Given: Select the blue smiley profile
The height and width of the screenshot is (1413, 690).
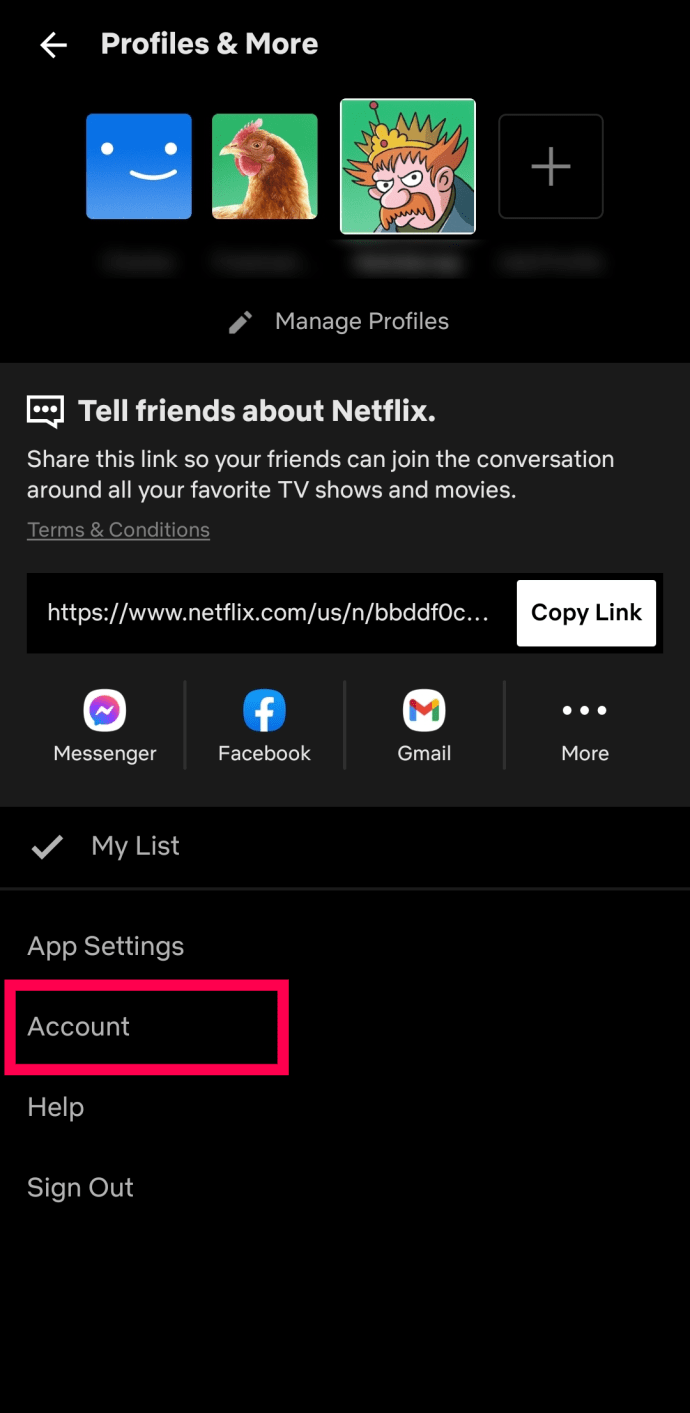Looking at the screenshot, I should (x=139, y=166).
